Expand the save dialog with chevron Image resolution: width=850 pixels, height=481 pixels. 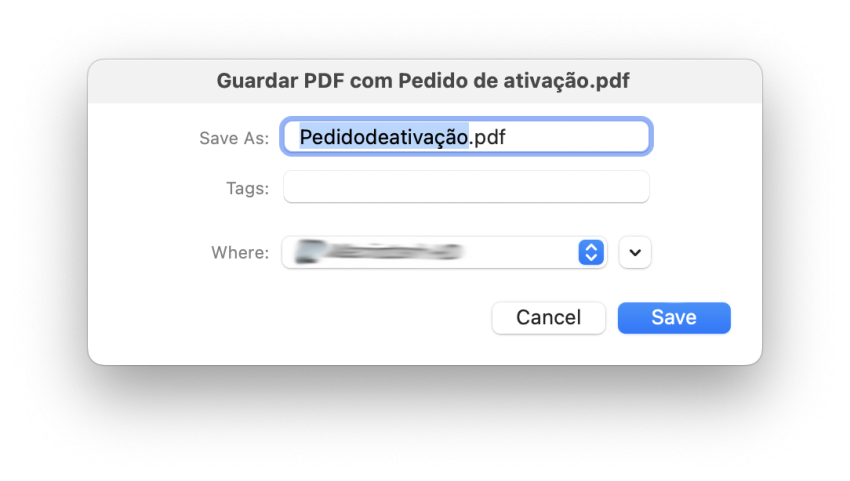pyautogui.click(x=635, y=253)
